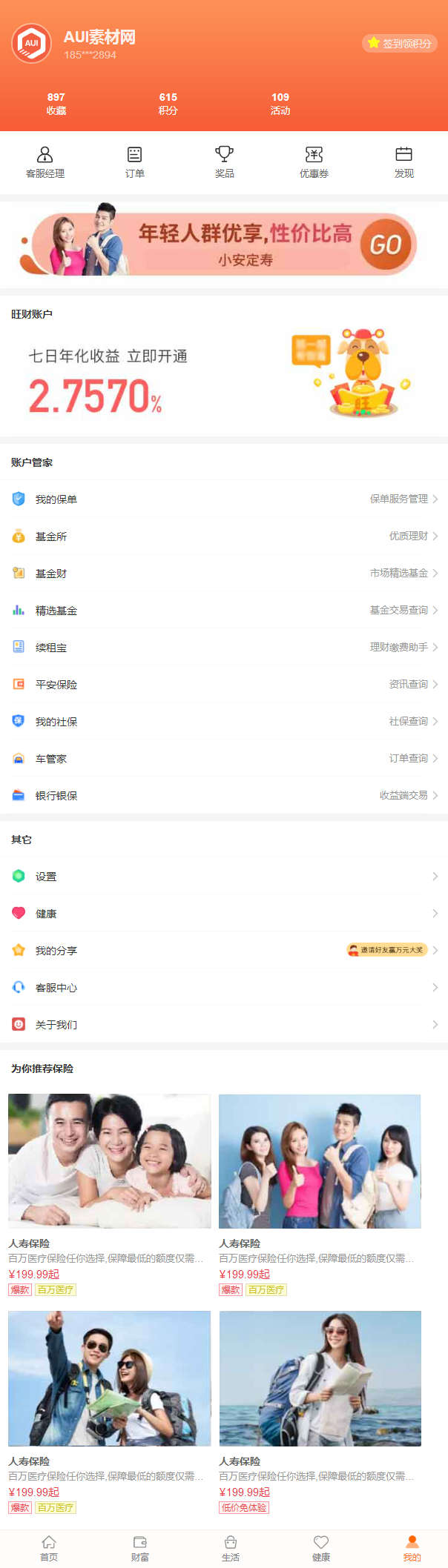Viewport: 448px width, 1568px height.
Task: Open 发现 discover shortcut
Action: click(x=403, y=162)
